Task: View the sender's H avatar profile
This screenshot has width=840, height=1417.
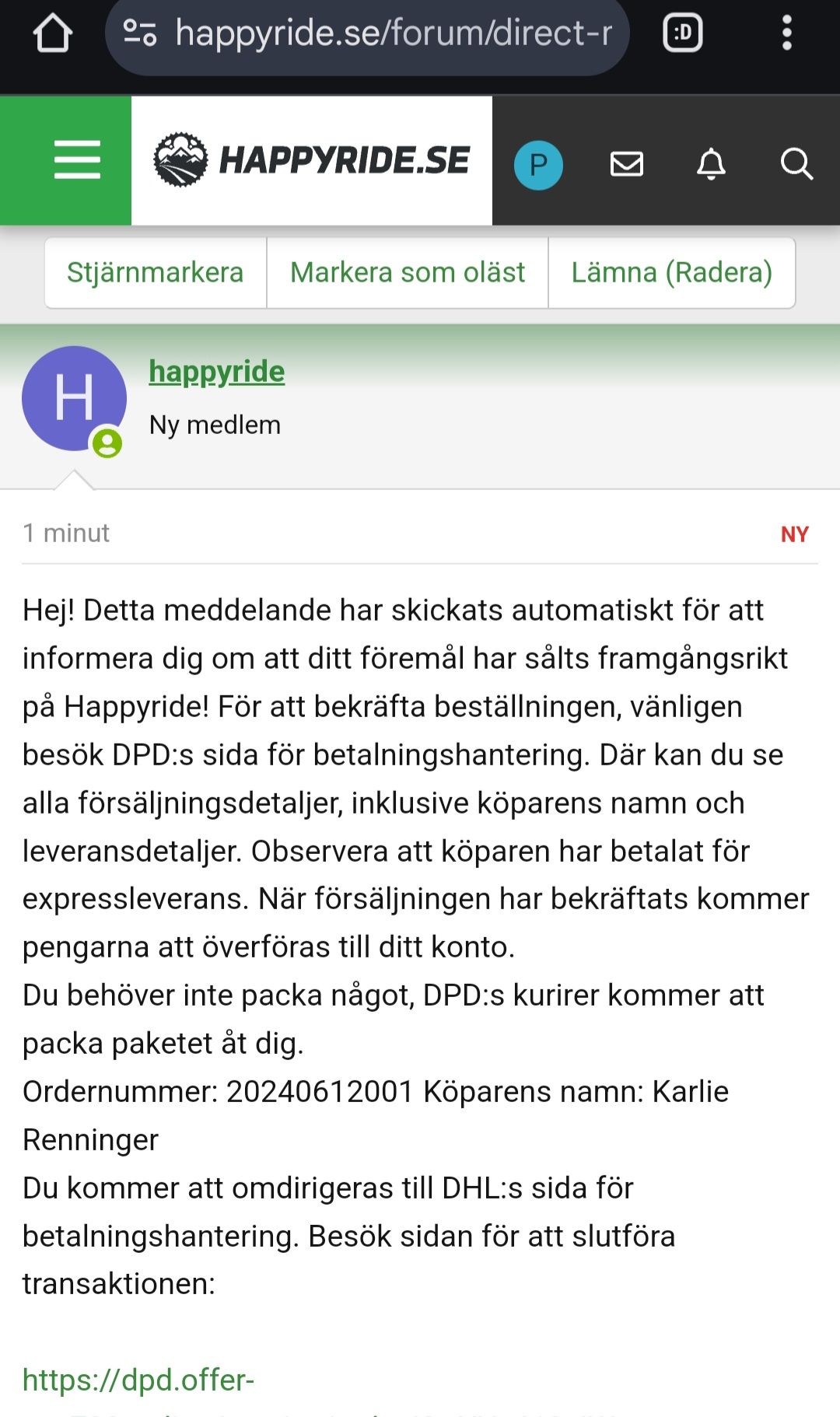Action: pyautogui.click(x=74, y=398)
